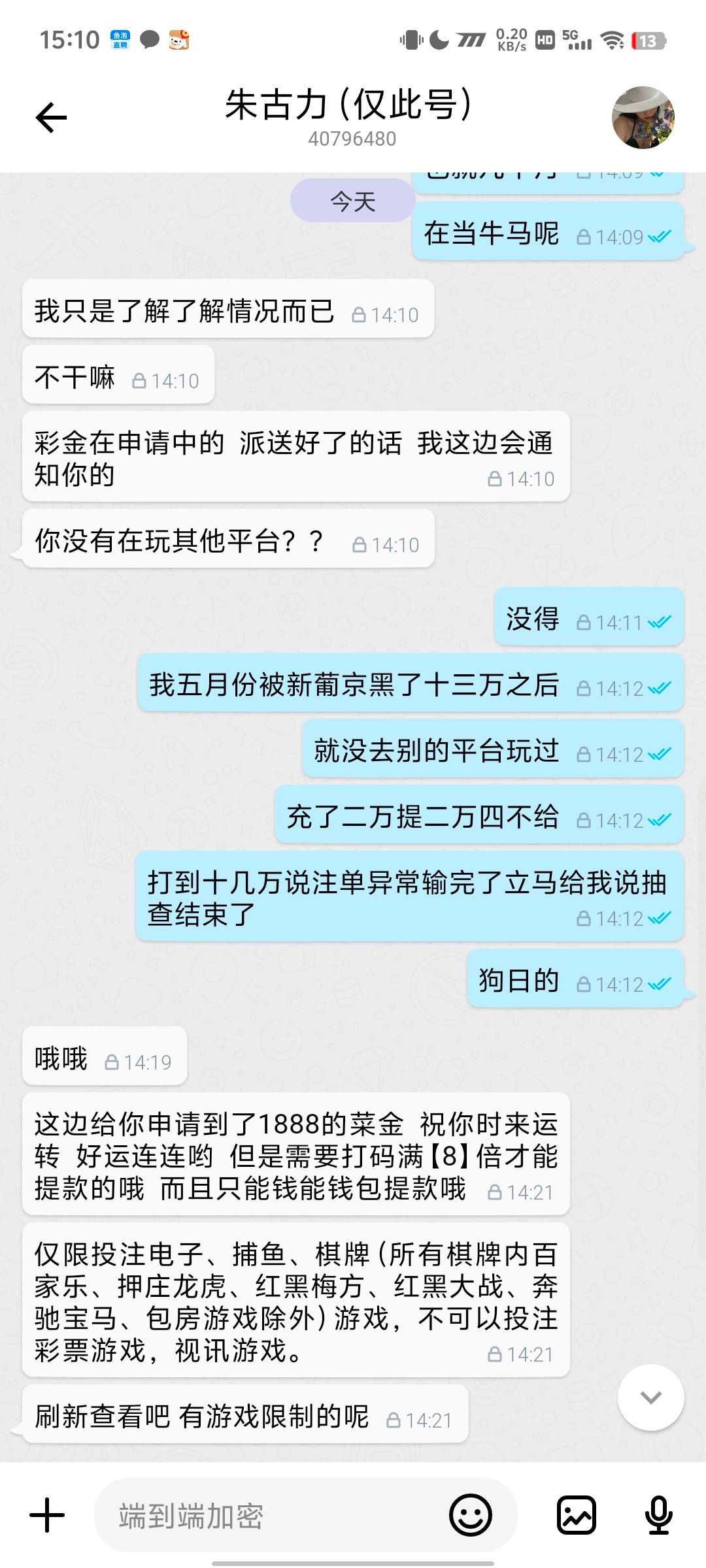Go back using the arrow icon
Image resolution: width=706 pixels, height=1568 pixels.
51,118
